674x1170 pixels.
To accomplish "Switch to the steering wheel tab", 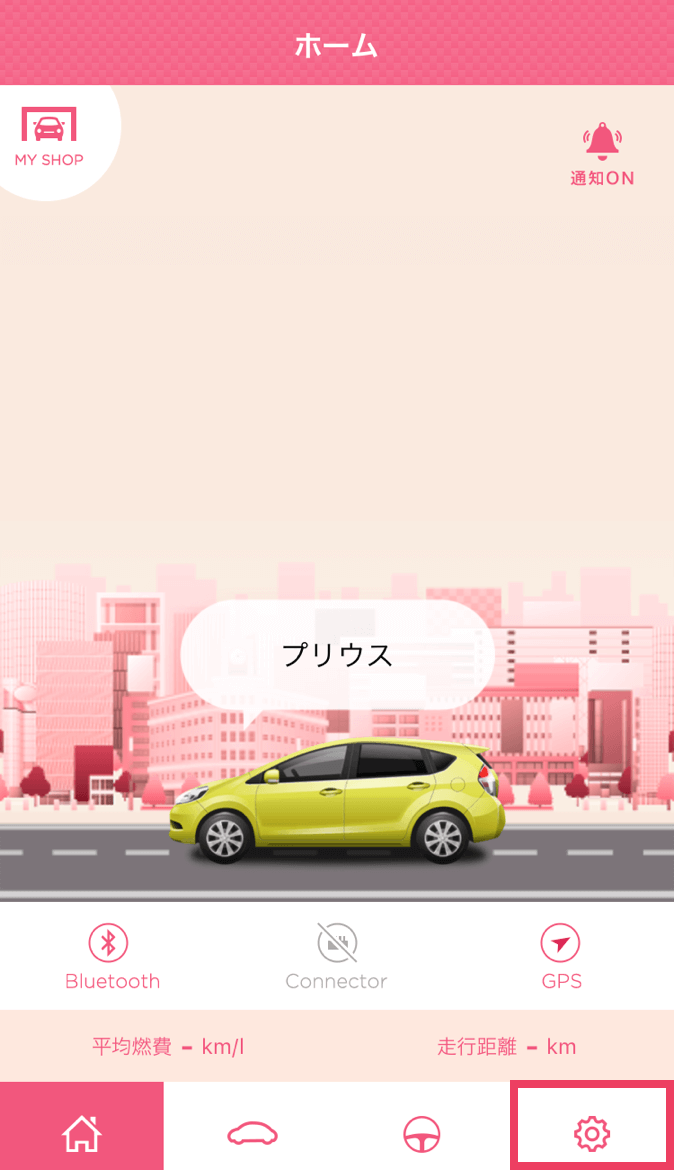I will tap(422, 1133).
